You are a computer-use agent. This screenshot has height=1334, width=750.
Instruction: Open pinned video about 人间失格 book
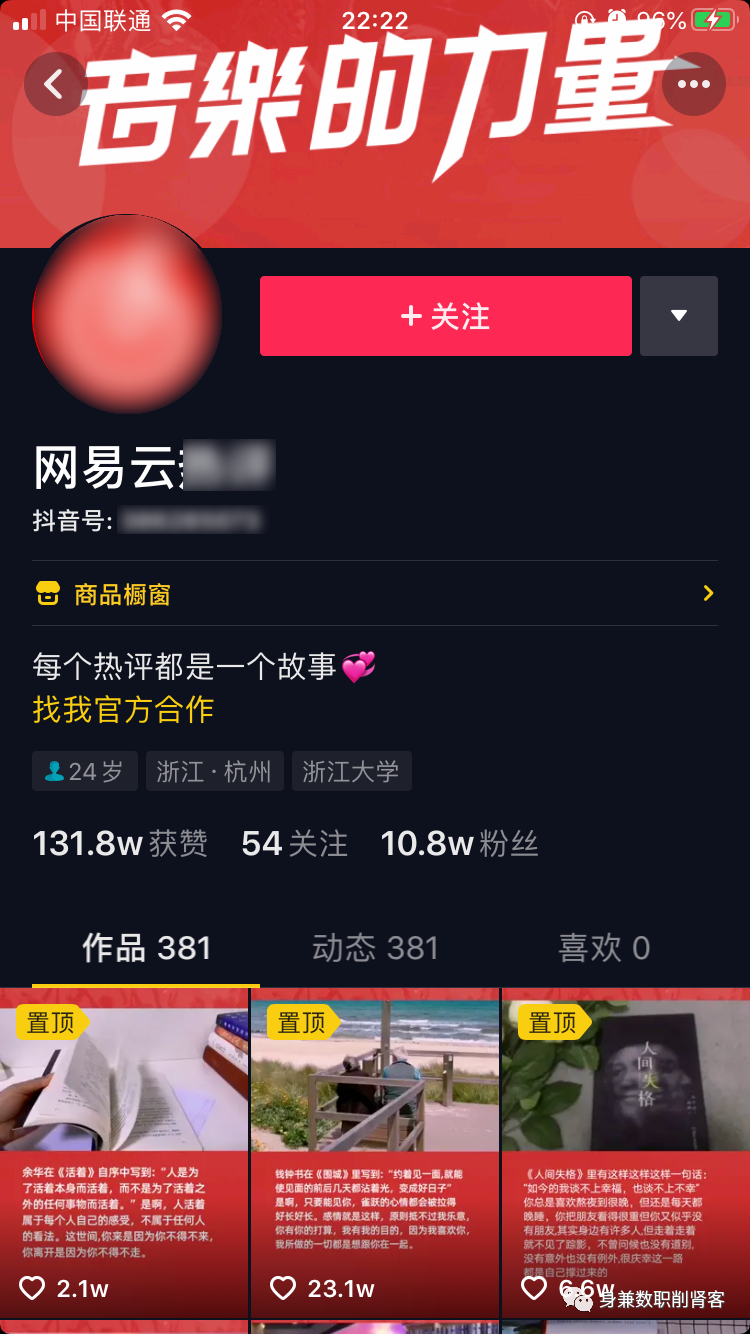point(625,1150)
